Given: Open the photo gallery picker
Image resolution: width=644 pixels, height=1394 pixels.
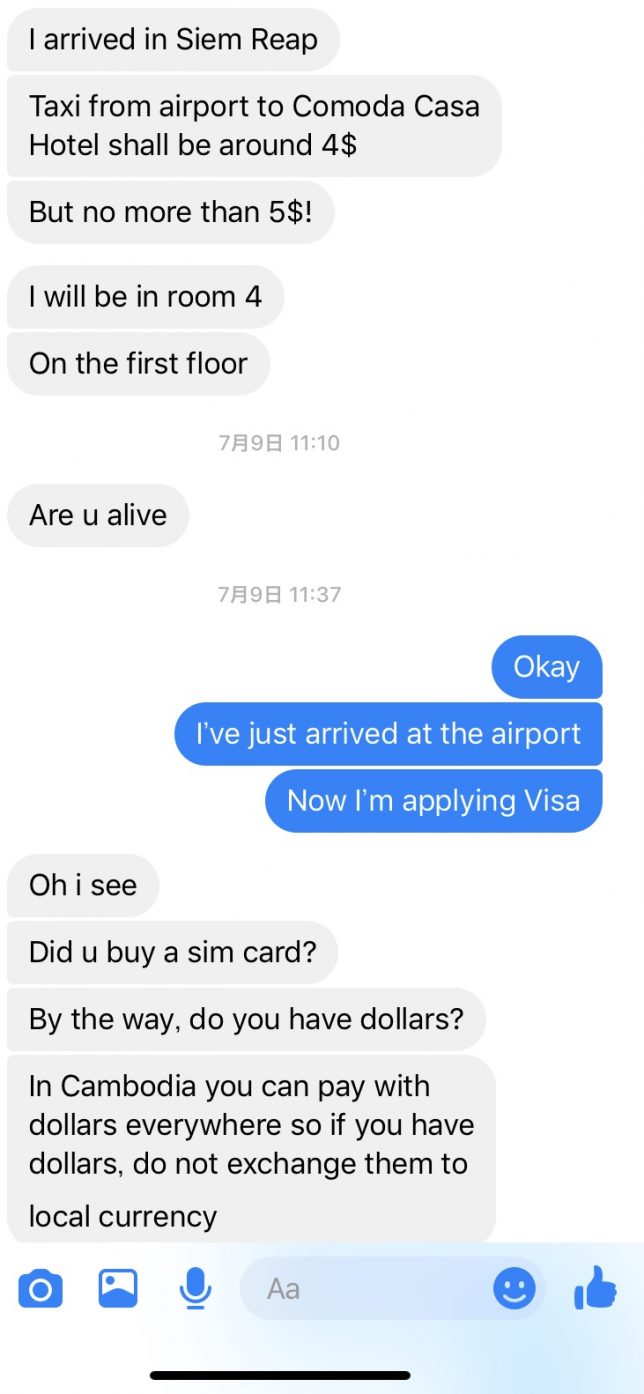Looking at the screenshot, I should tap(118, 1288).
